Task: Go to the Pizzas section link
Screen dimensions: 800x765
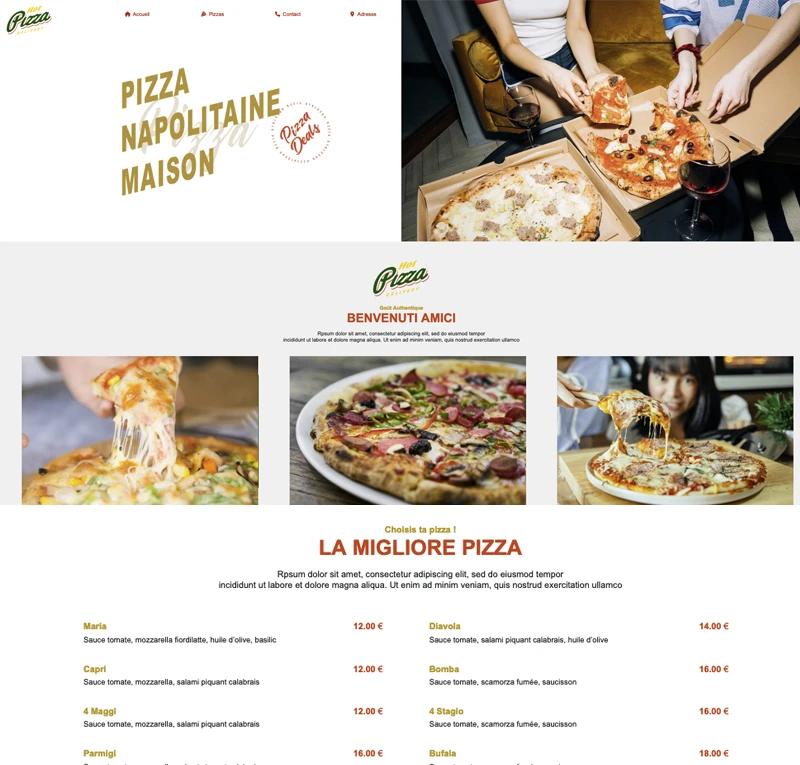Action: pyautogui.click(x=213, y=14)
